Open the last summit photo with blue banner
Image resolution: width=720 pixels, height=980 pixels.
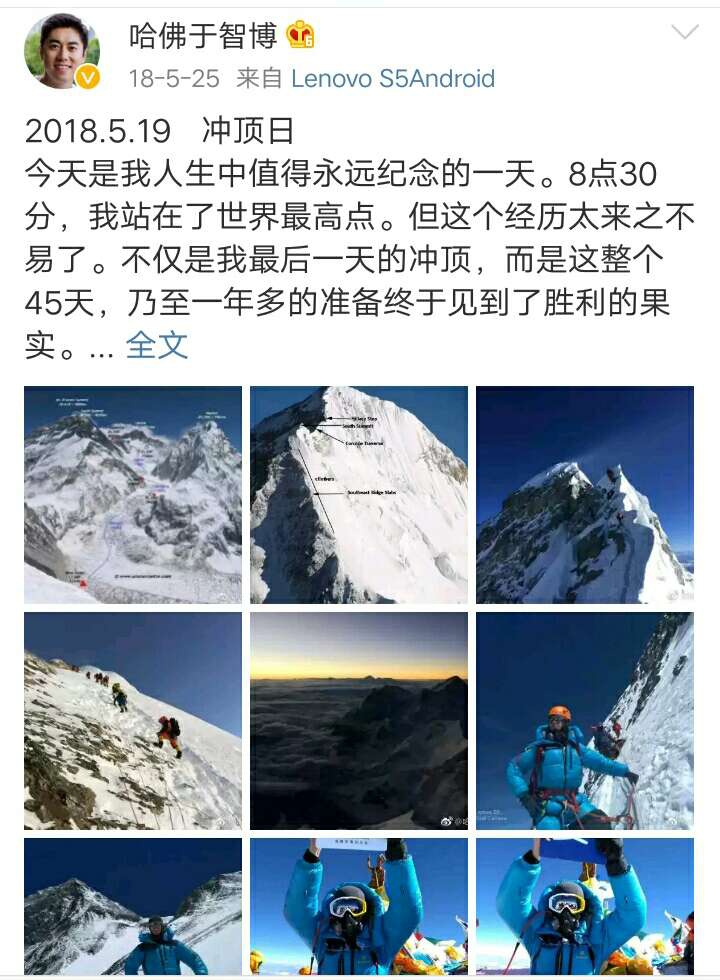[x=585, y=906]
